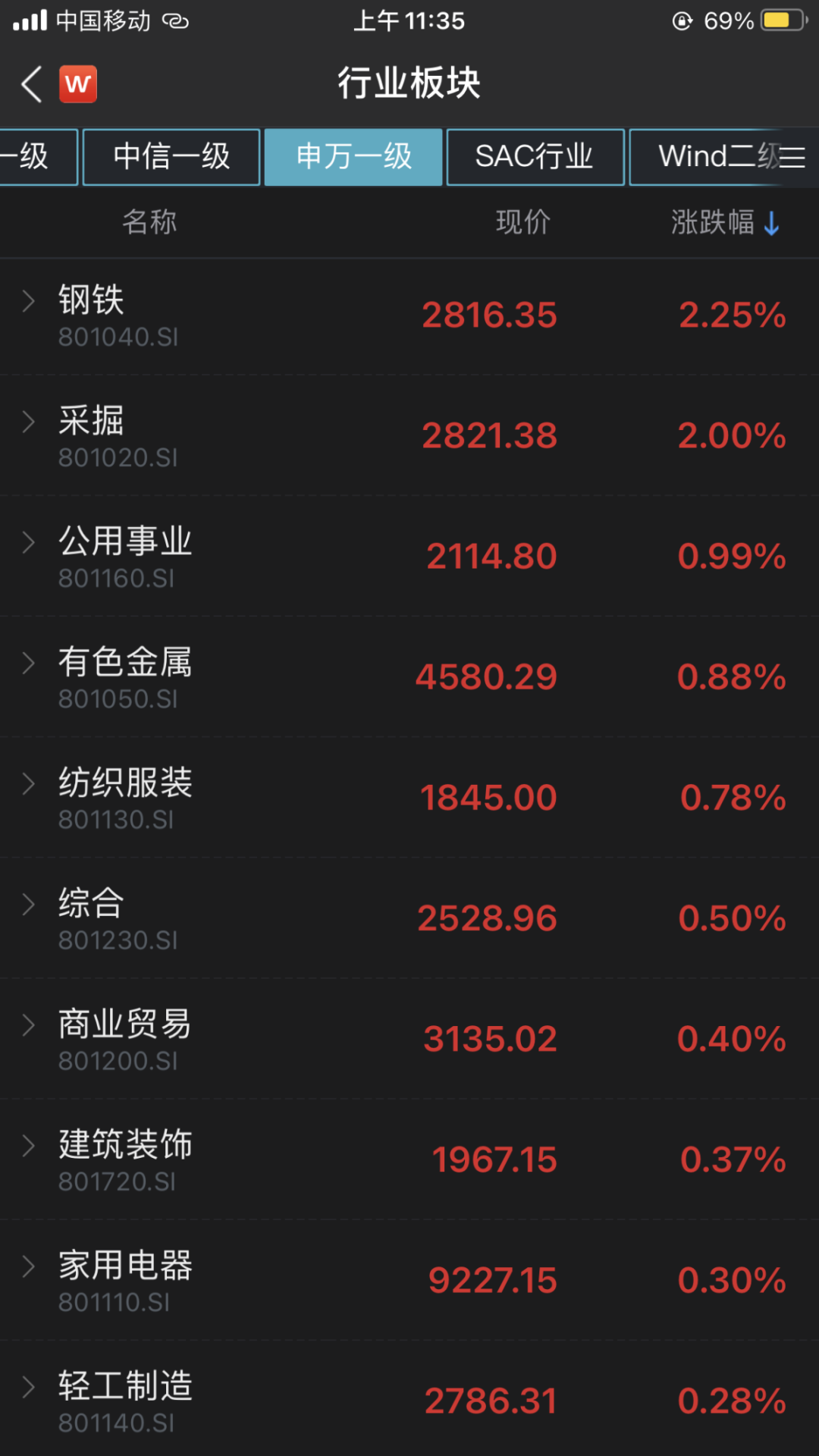Open the 纺织服装 sector row
The height and width of the screenshot is (1456, 819).
[x=409, y=797]
